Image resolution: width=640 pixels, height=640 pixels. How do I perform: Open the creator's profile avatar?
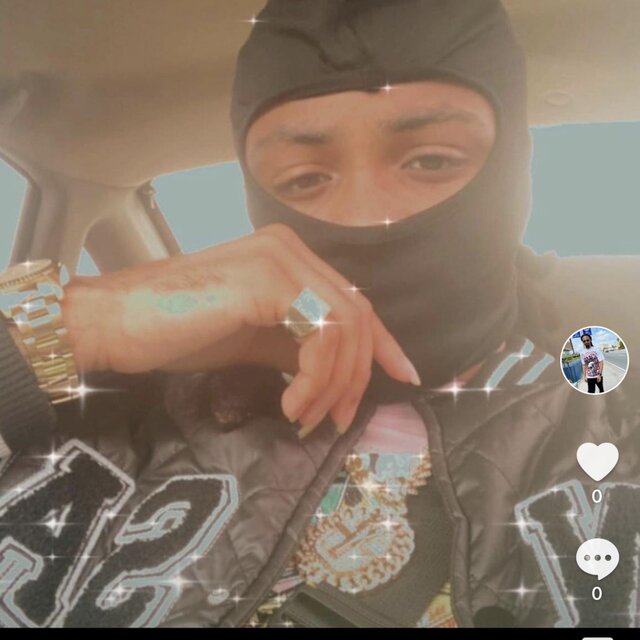[594, 360]
